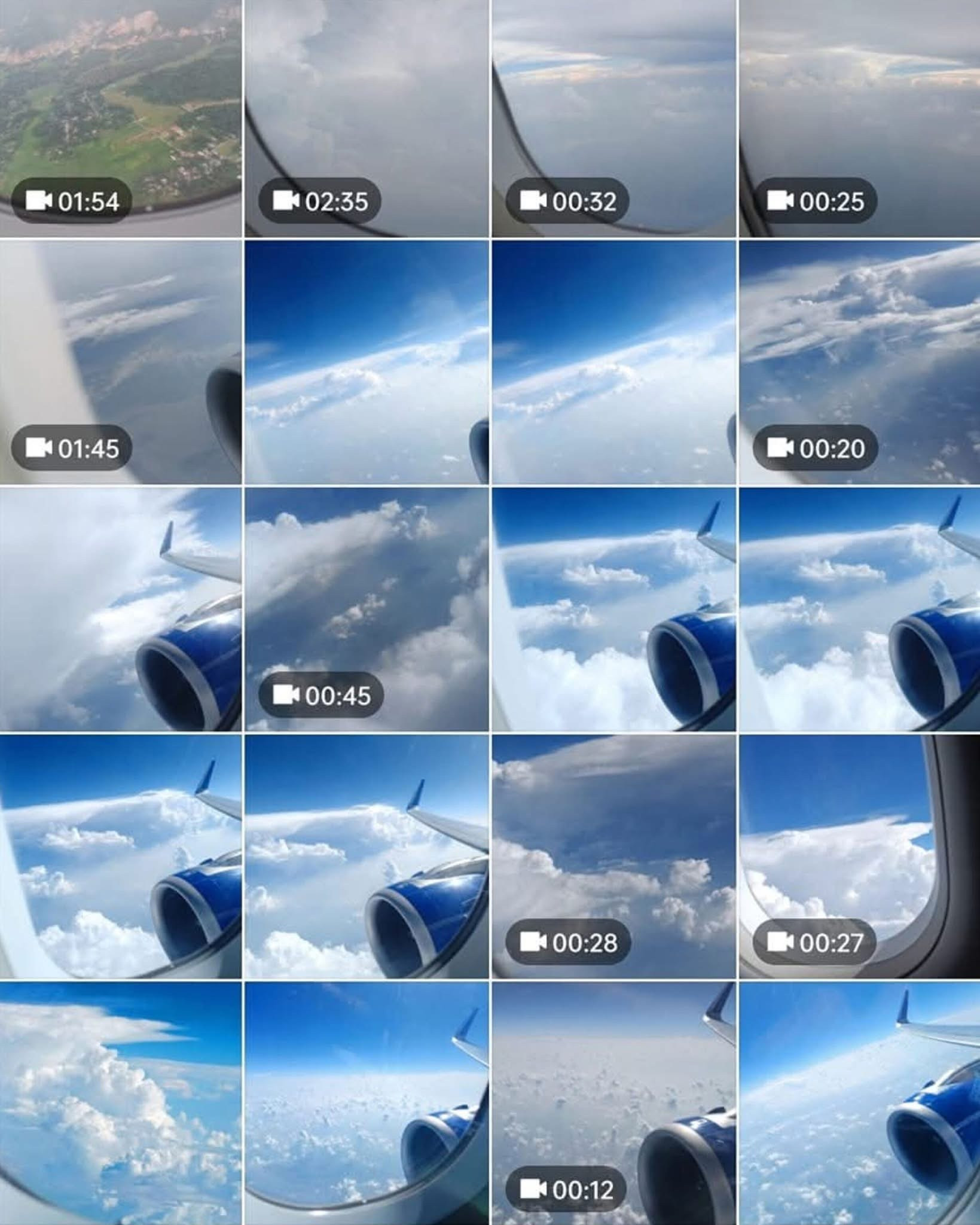Image resolution: width=980 pixels, height=1225 pixels.
Task: Play the 02:35 video
Action: point(366,118)
